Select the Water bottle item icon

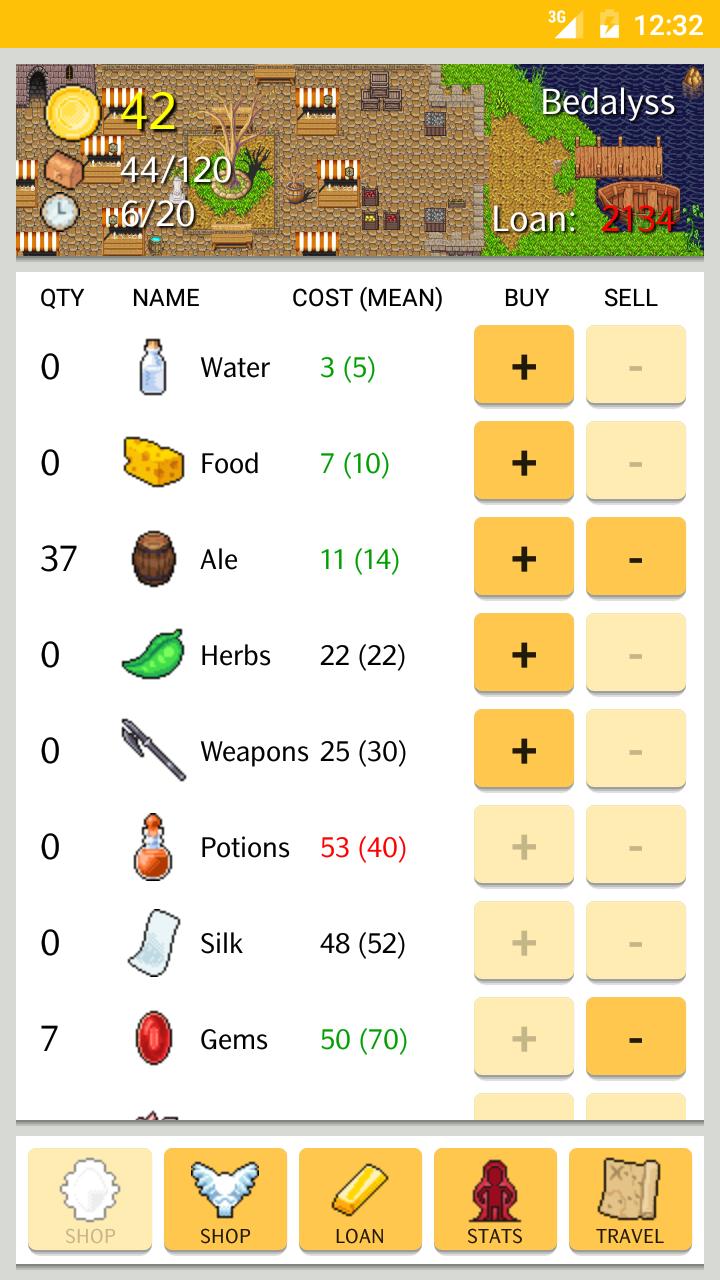pyautogui.click(x=152, y=367)
